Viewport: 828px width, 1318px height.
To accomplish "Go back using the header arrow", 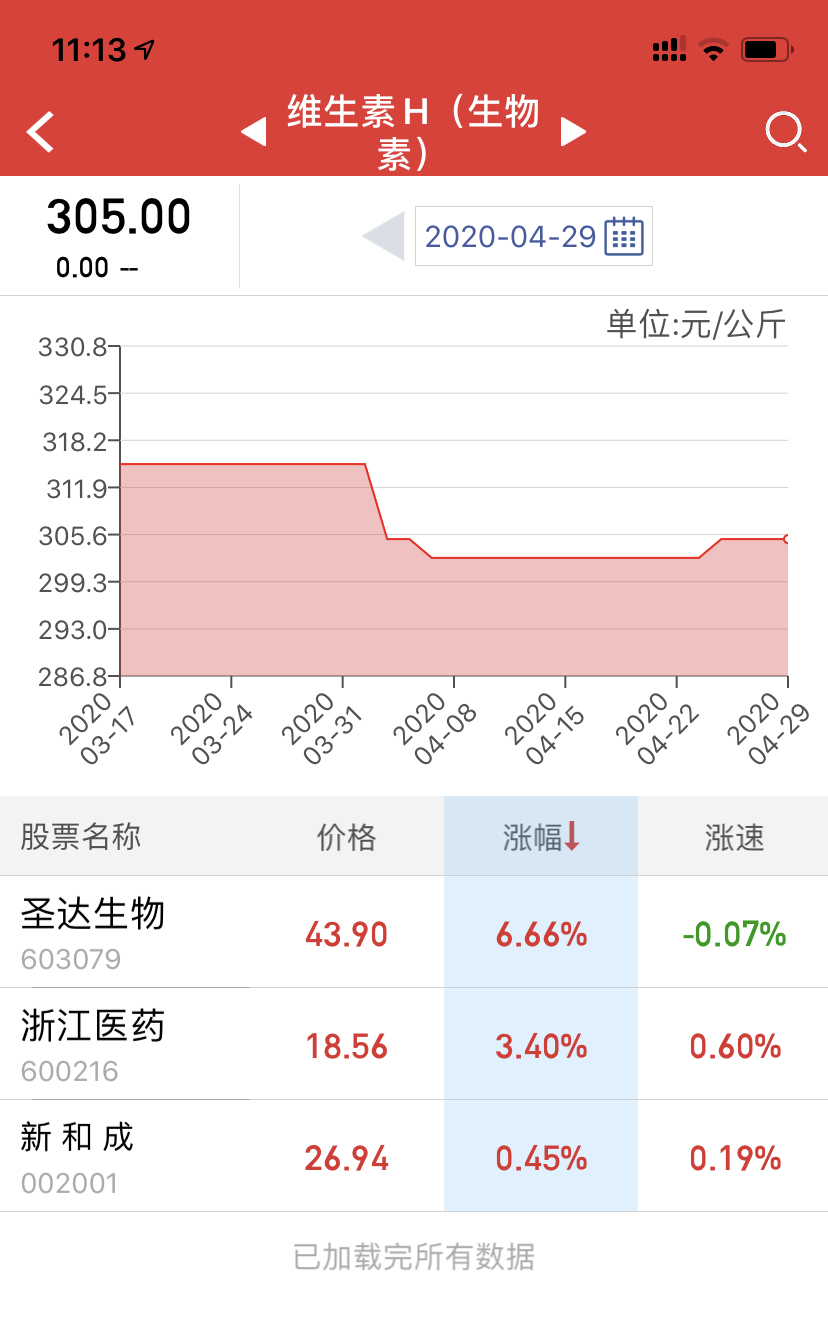I will [x=41, y=132].
